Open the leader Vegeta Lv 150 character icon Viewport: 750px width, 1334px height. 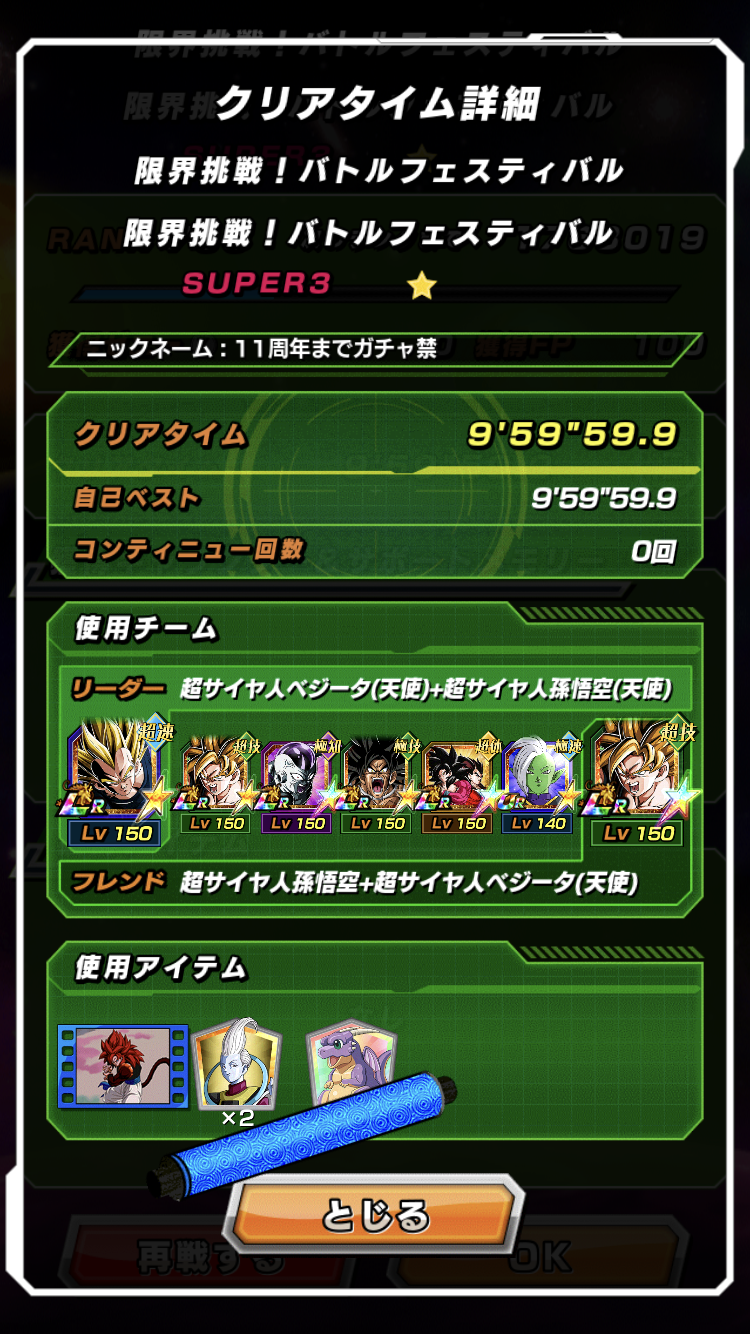click(x=117, y=783)
